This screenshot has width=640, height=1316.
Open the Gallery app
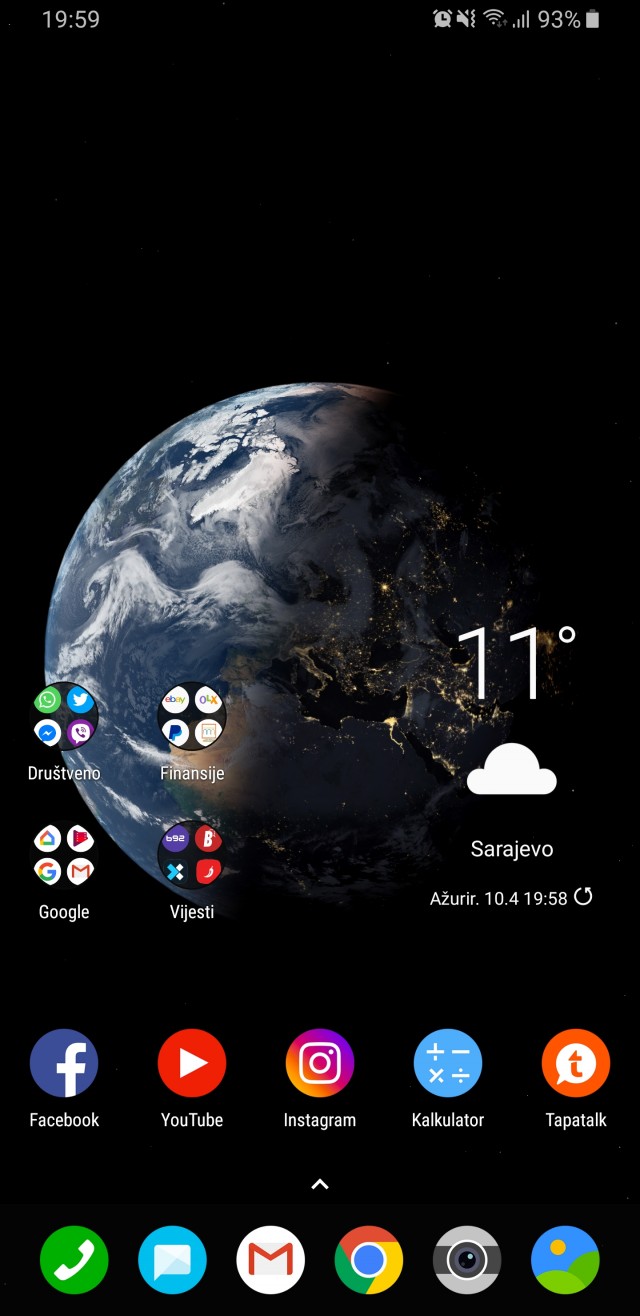565,1260
